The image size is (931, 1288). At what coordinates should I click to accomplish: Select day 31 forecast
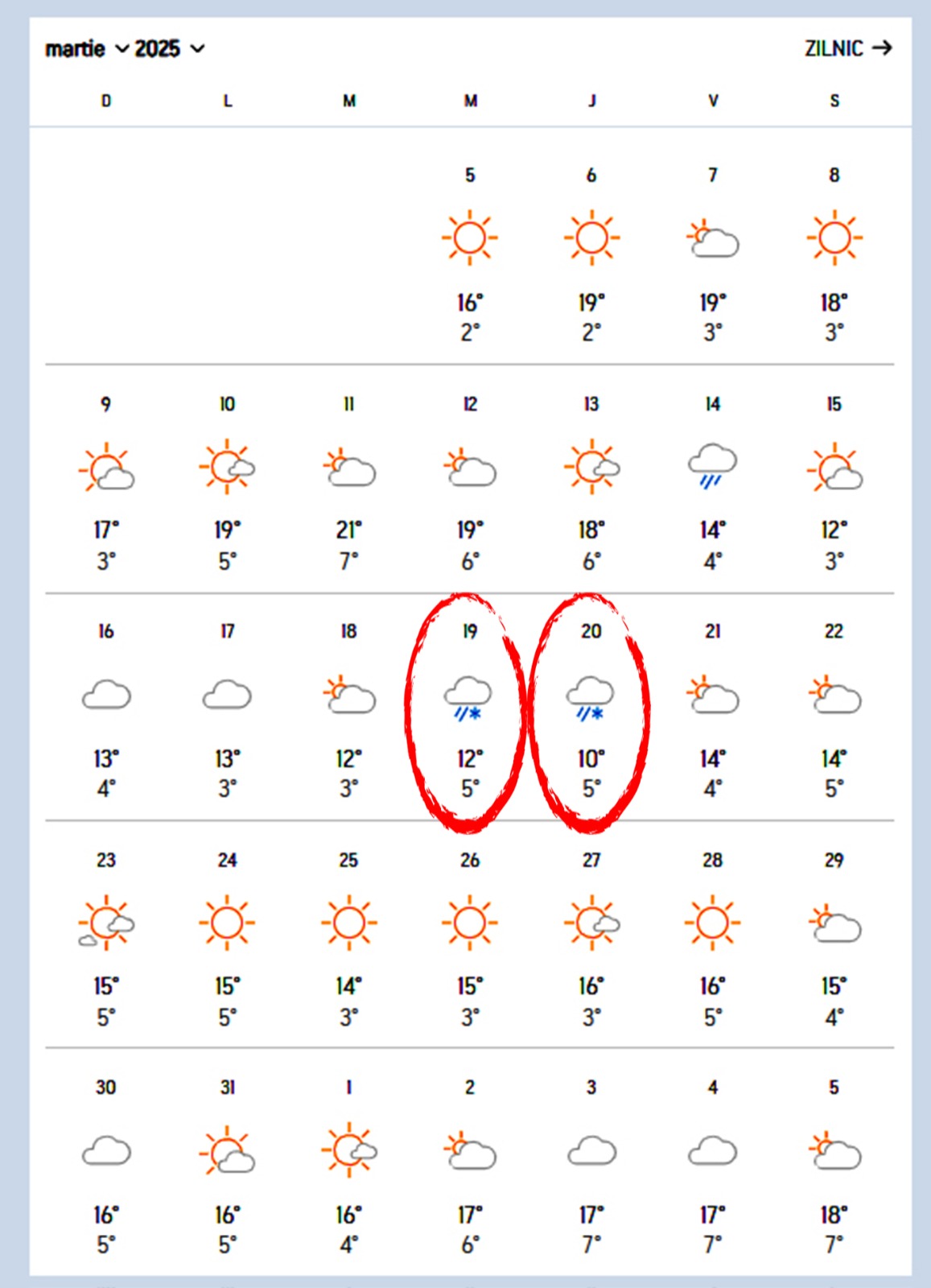(227, 1164)
